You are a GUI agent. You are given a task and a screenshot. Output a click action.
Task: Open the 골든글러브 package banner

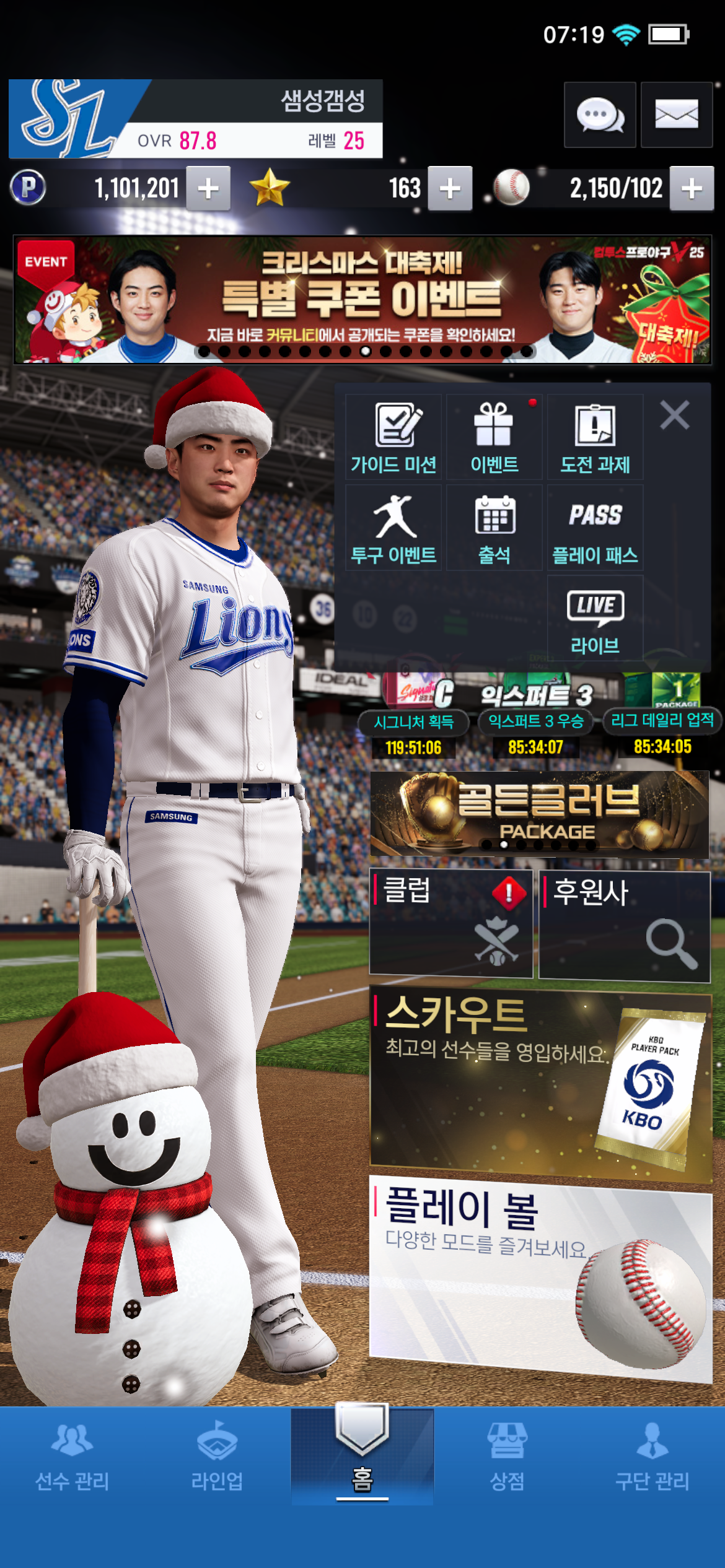(539, 814)
